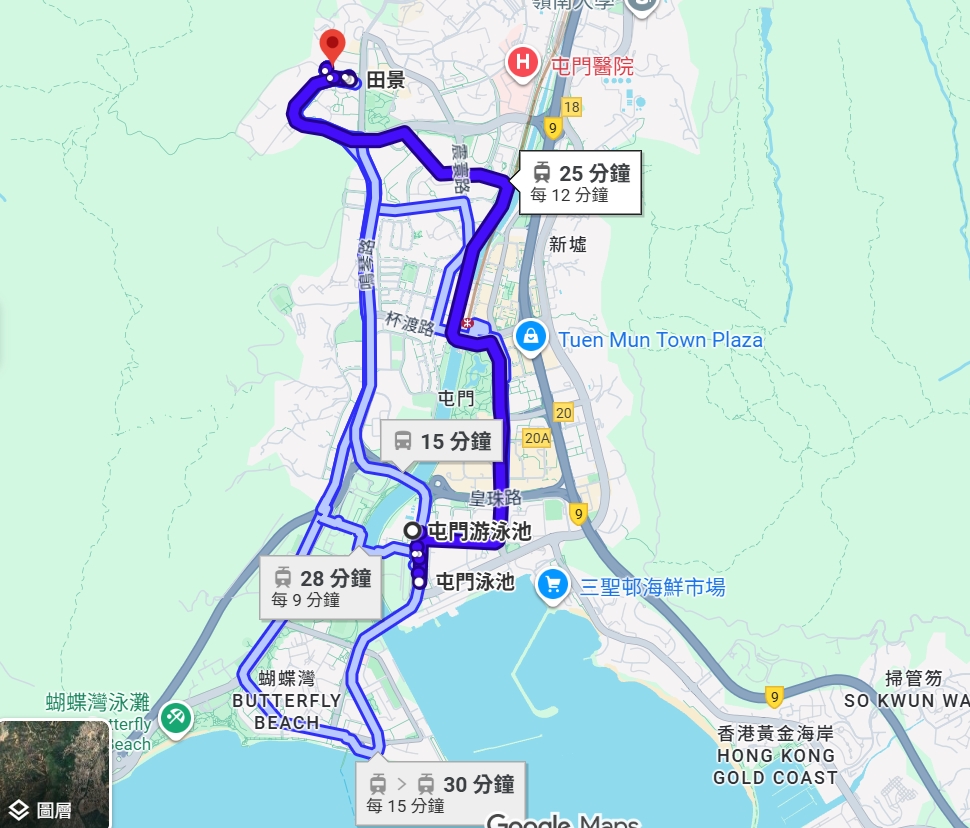Choose the 28 分鐘 route option
Screen dimensions: 970x828
(320, 587)
